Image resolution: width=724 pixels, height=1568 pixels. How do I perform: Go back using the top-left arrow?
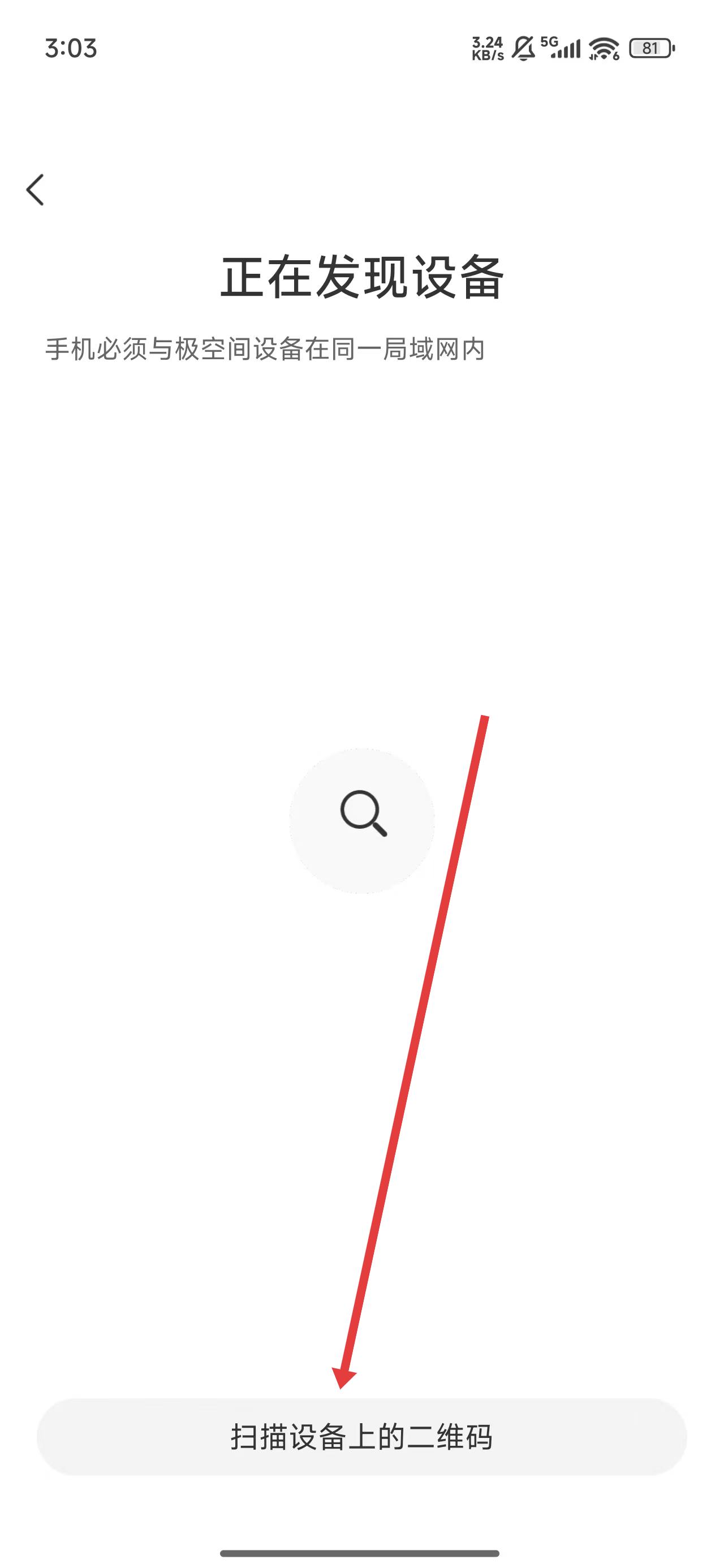(35, 190)
